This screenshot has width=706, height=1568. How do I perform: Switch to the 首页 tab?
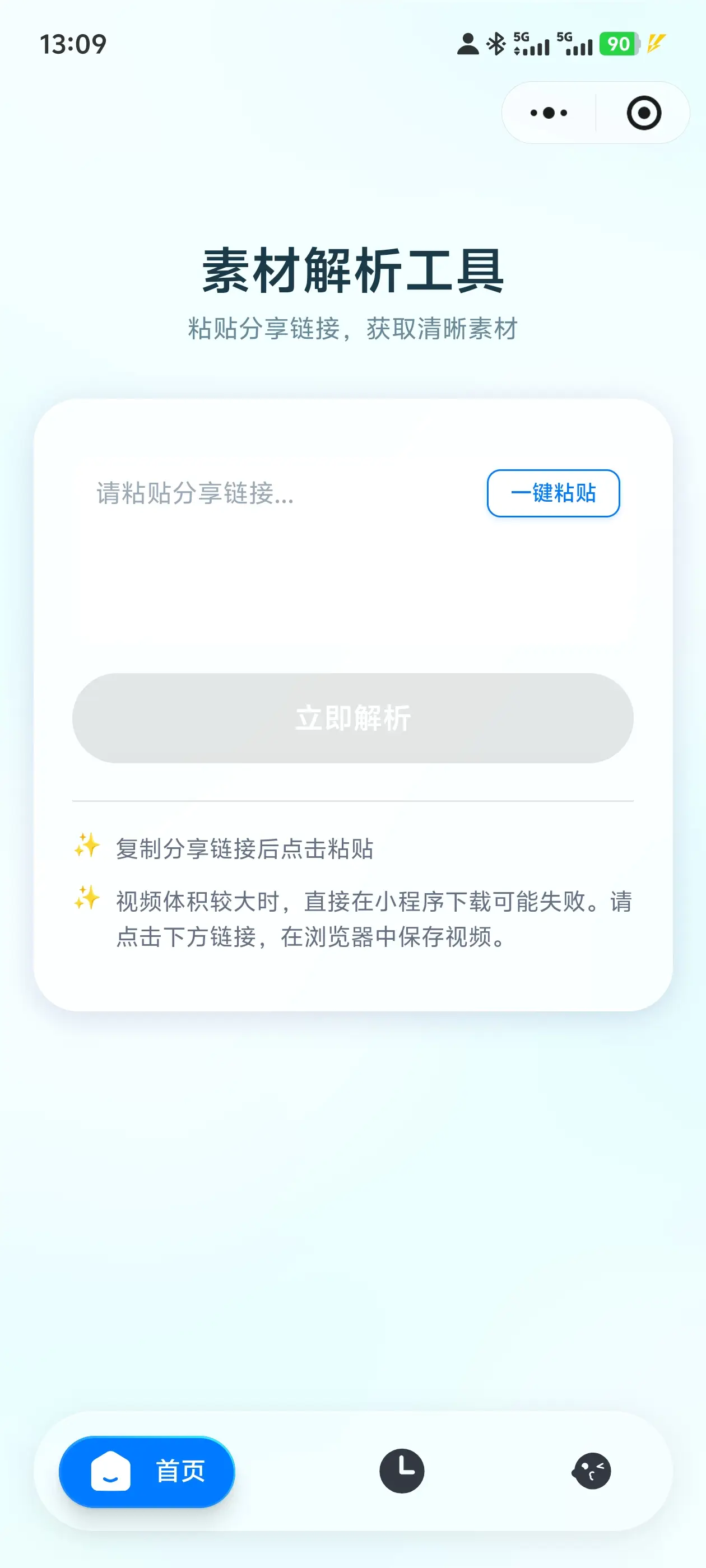pyautogui.click(x=147, y=1471)
